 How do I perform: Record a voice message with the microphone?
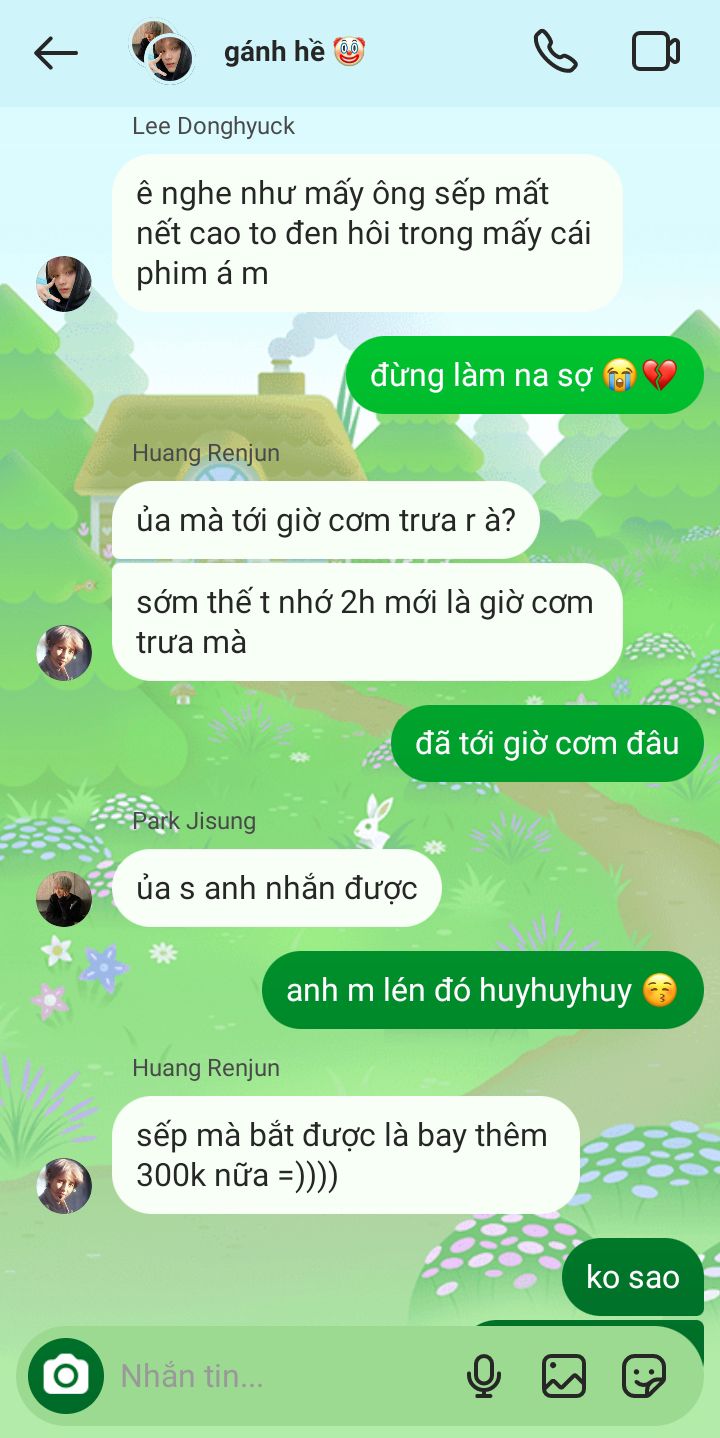484,1377
